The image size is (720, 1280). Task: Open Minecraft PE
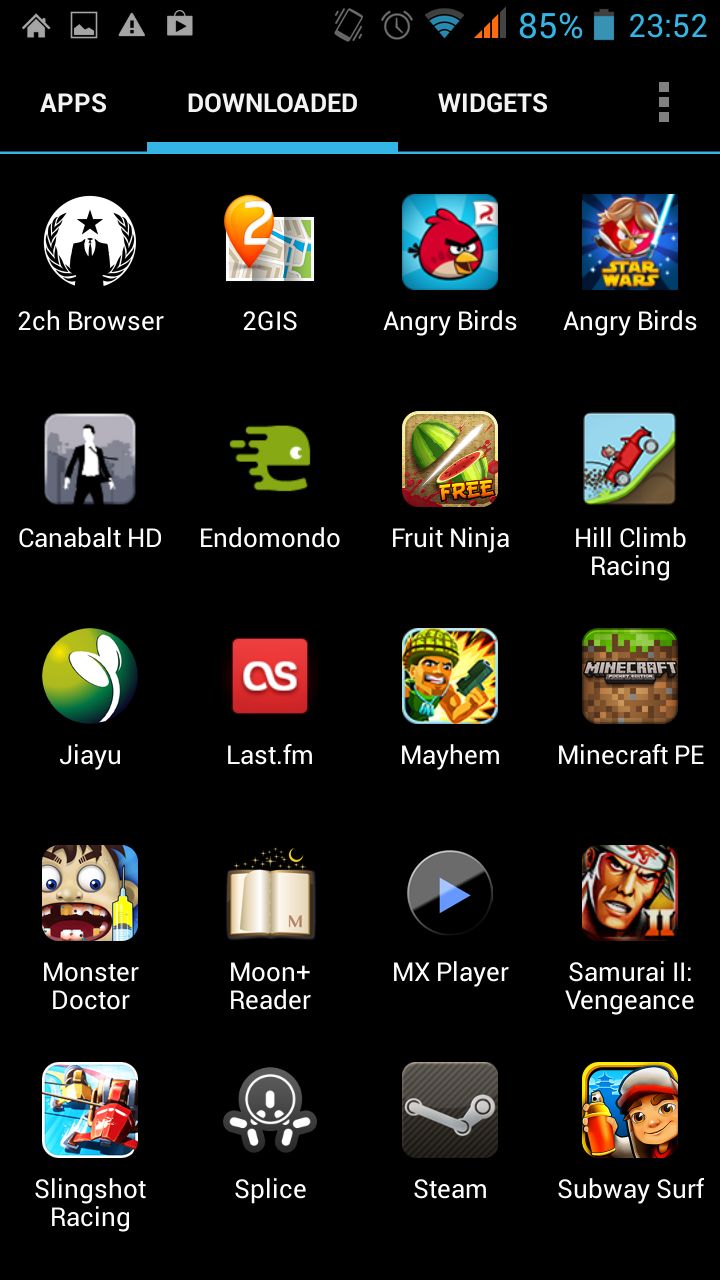click(630, 698)
